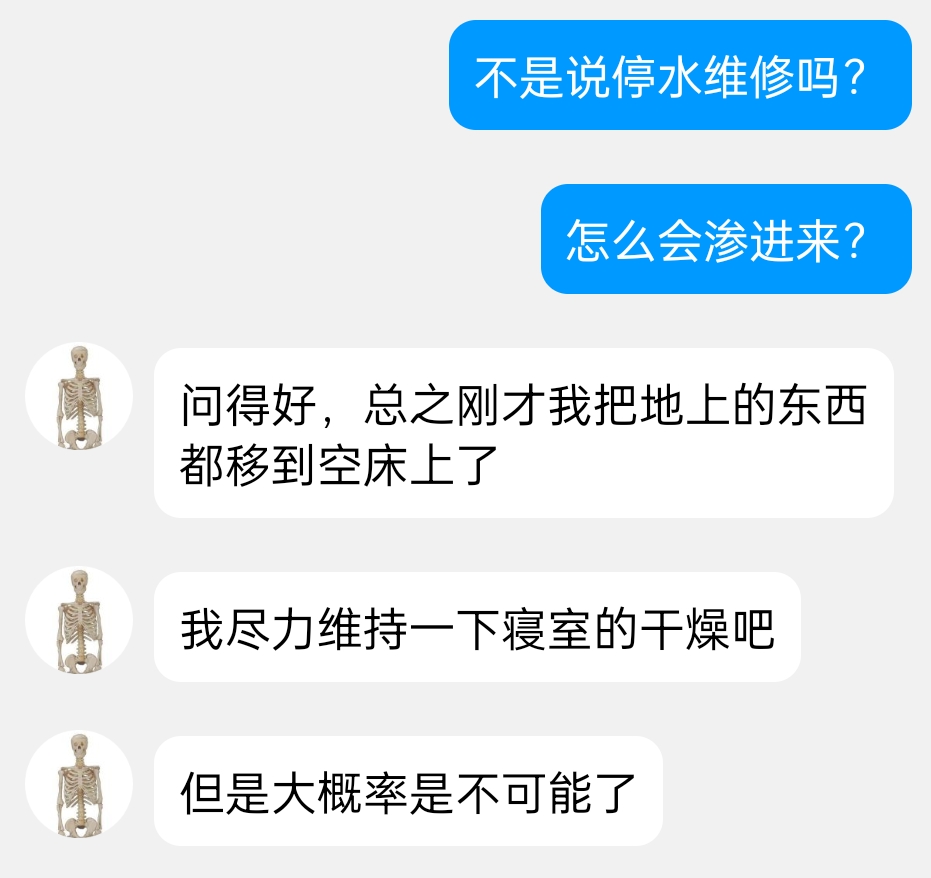Viewport: 931px width, 878px height.
Task: Open sender's avatar beside "问得好" message
Action: pos(79,397)
